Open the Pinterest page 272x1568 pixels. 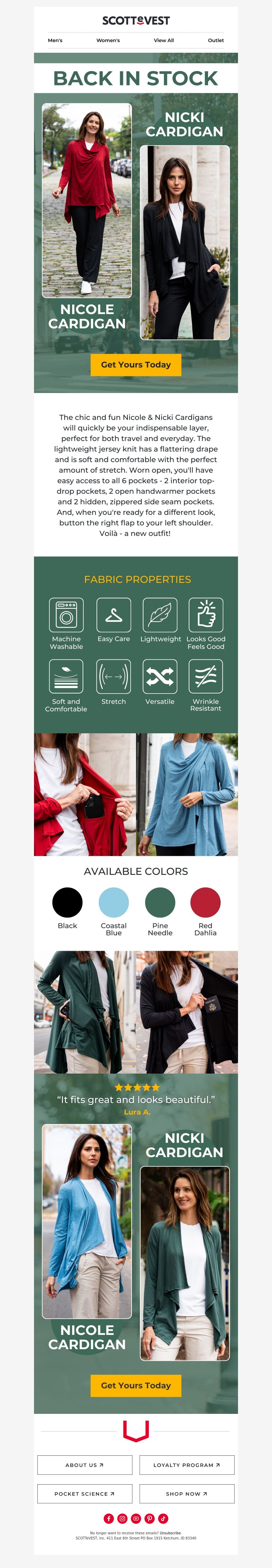pyautogui.click(x=150, y=1519)
